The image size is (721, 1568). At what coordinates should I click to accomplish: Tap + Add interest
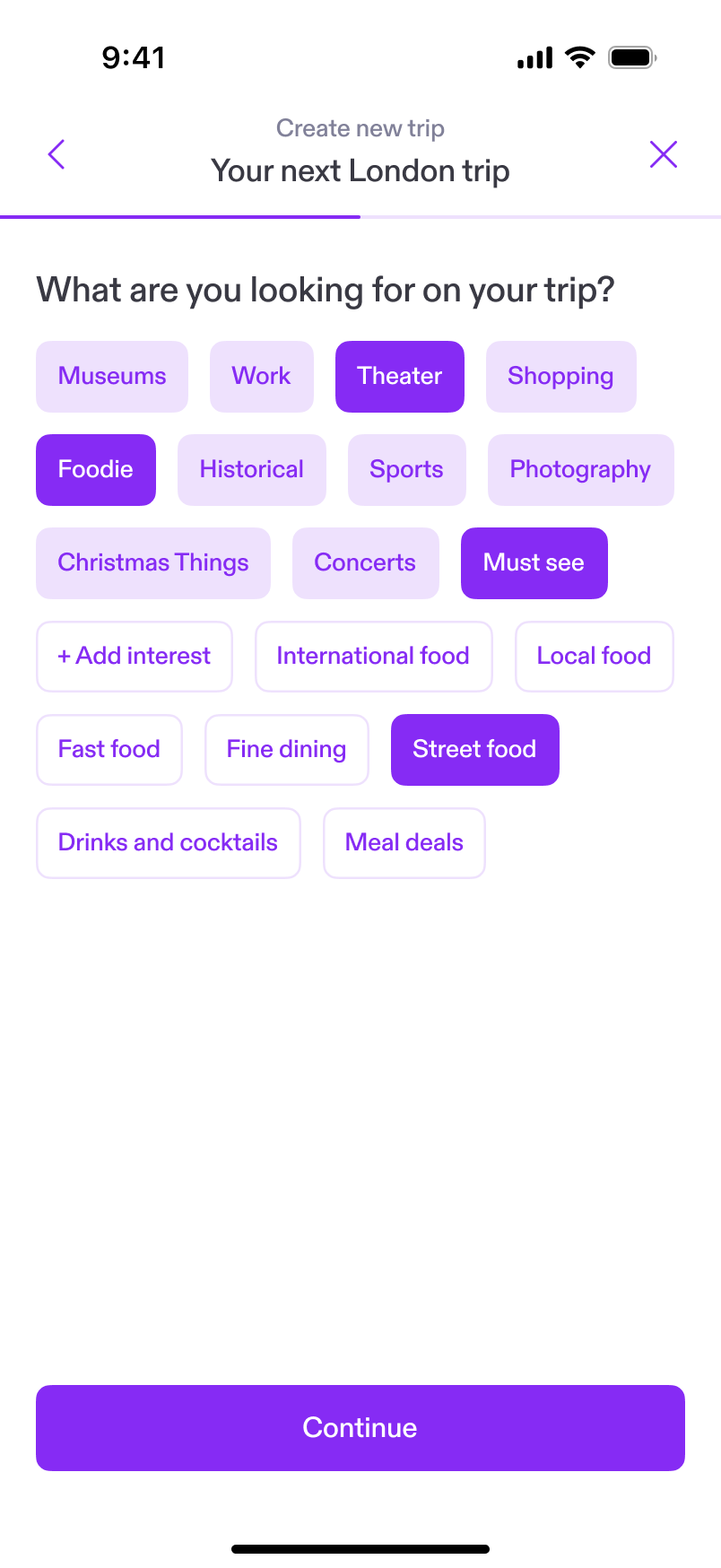pos(135,657)
